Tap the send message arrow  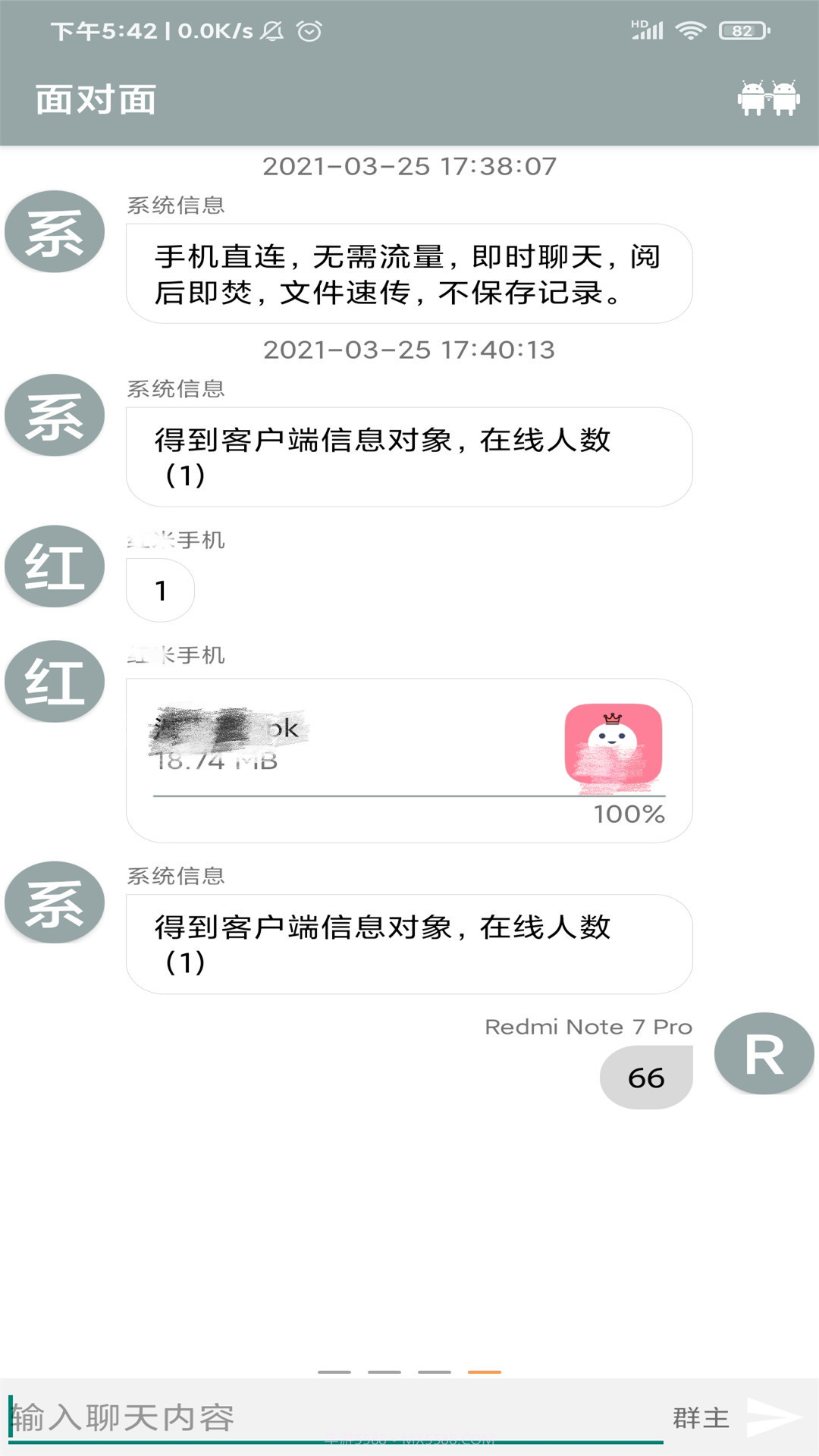[773, 1419]
